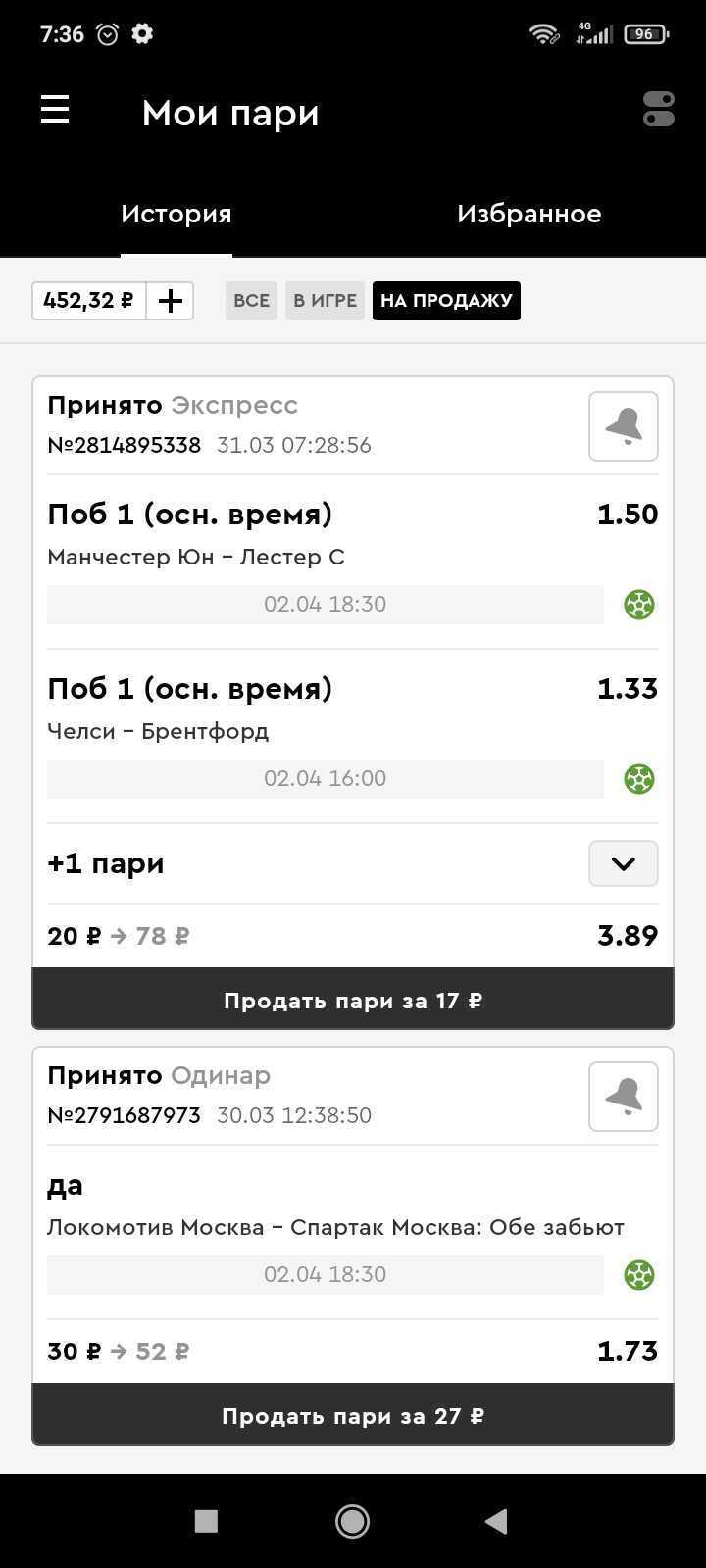Image resolution: width=706 pixels, height=1568 pixels.
Task: Open the hamburger menu
Action: coord(55,110)
